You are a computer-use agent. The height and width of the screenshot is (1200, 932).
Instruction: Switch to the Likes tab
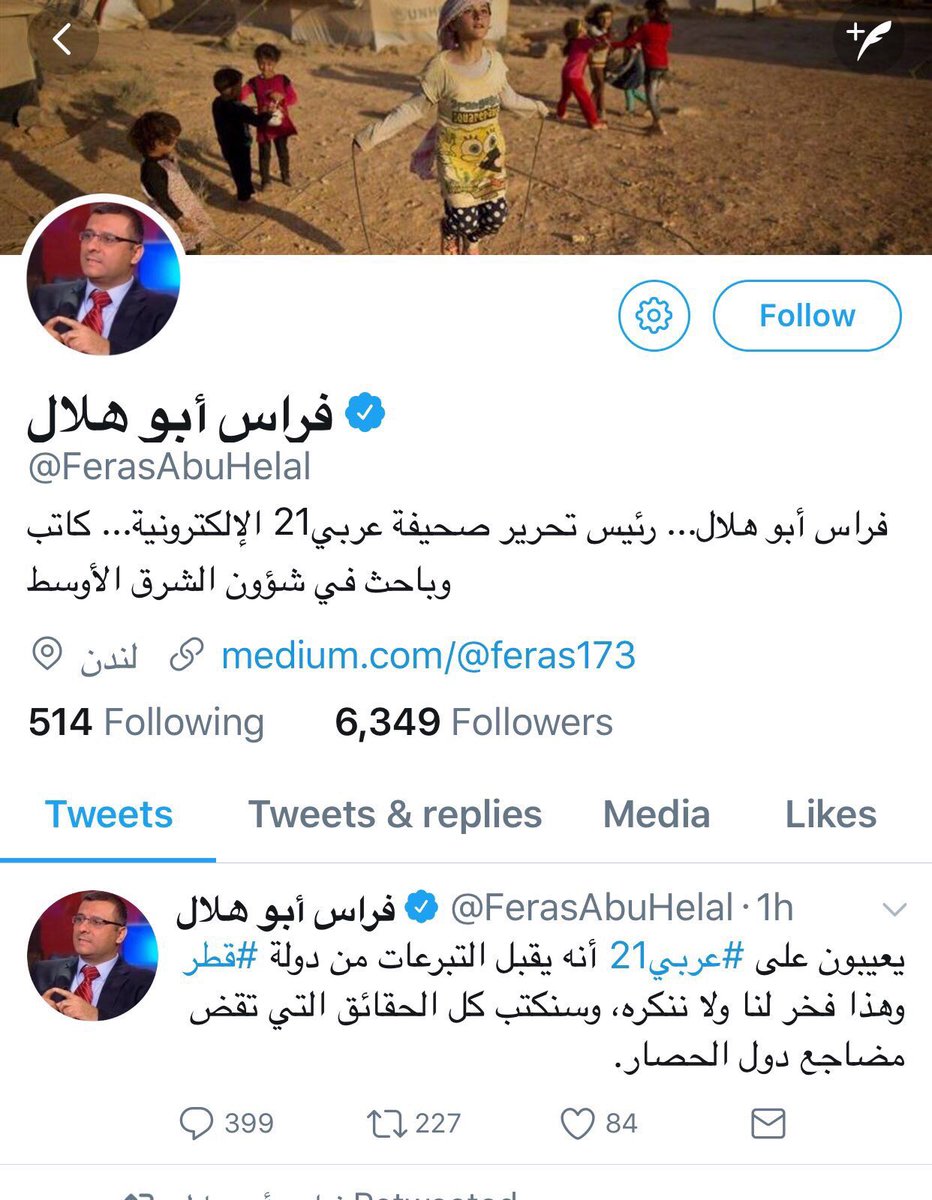(830, 814)
